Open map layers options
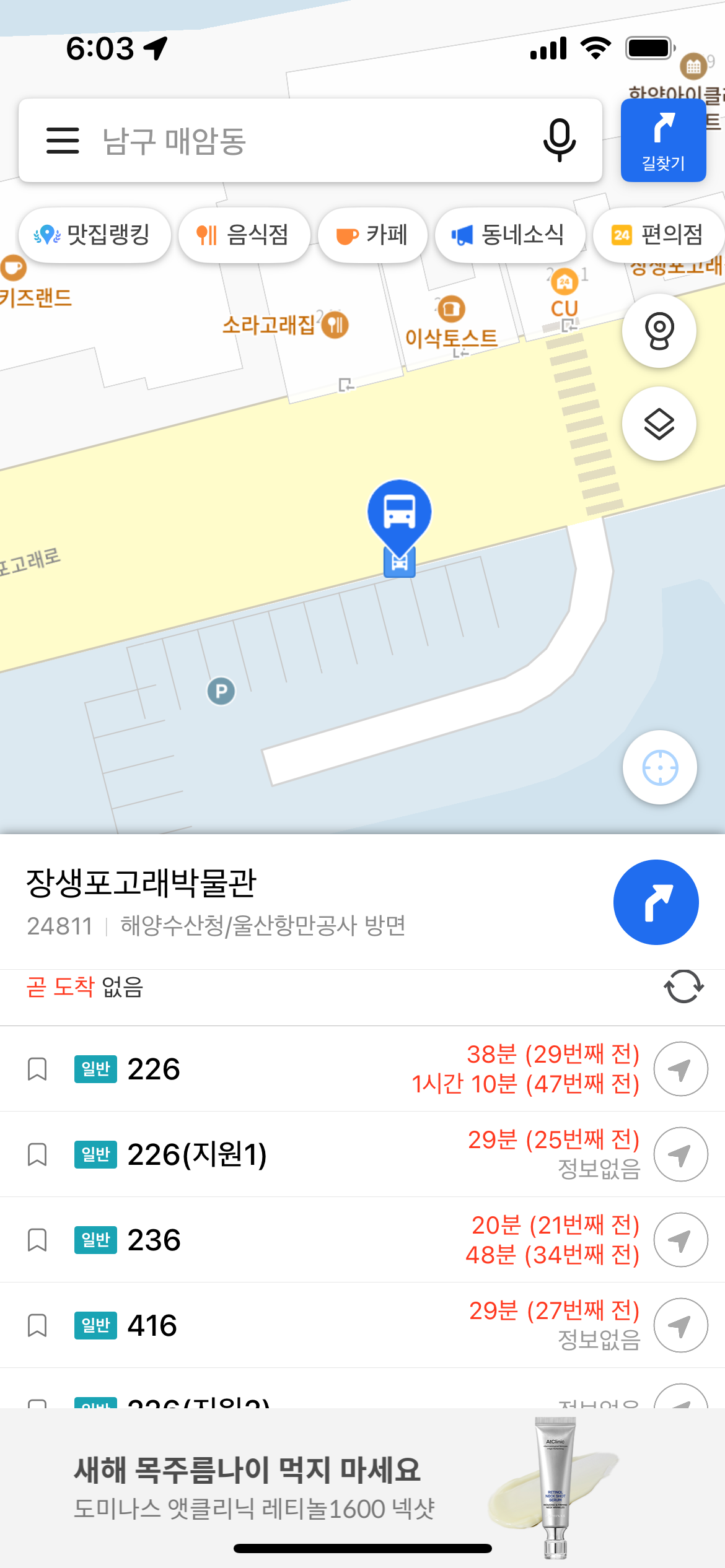The height and width of the screenshot is (1568, 725). click(x=659, y=424)
